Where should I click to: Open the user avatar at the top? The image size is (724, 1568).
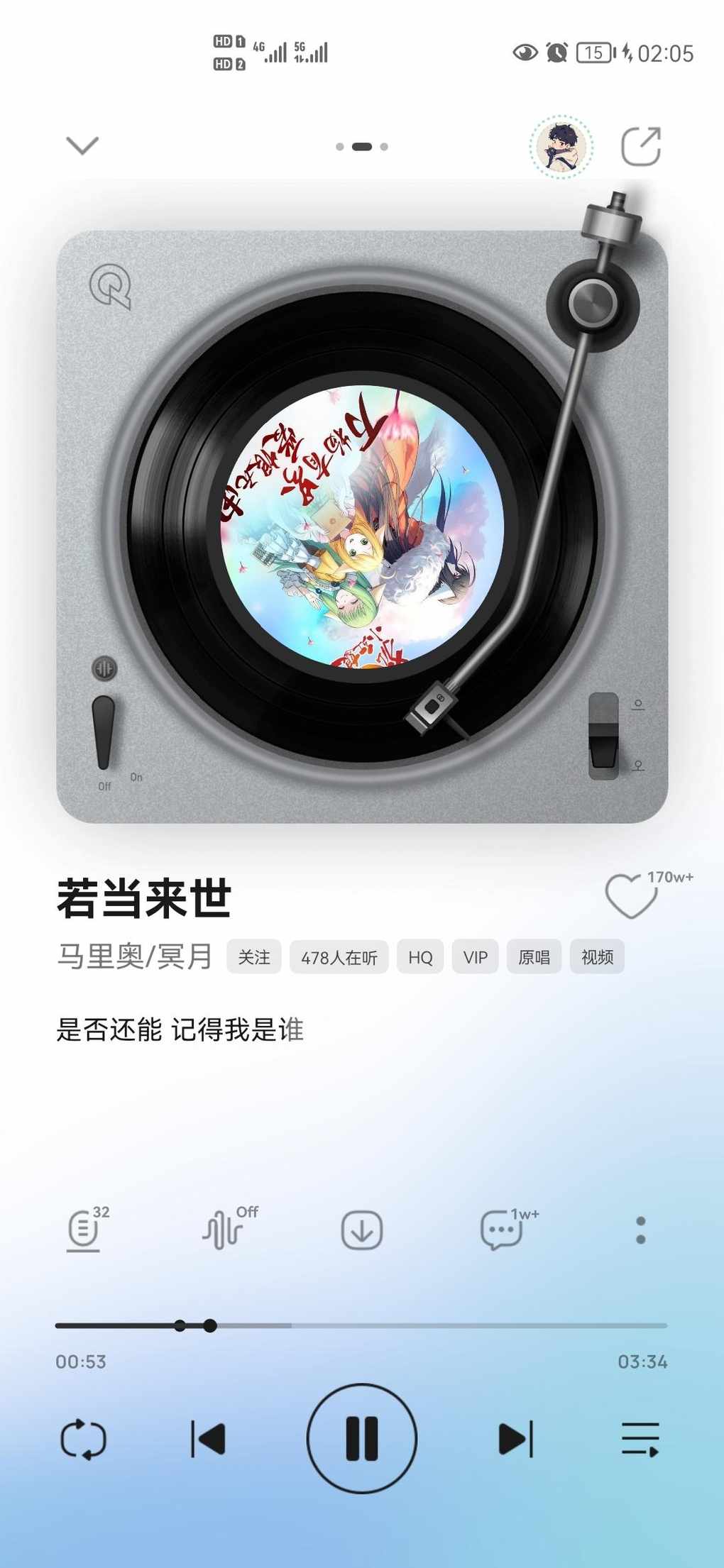[561, 147]
